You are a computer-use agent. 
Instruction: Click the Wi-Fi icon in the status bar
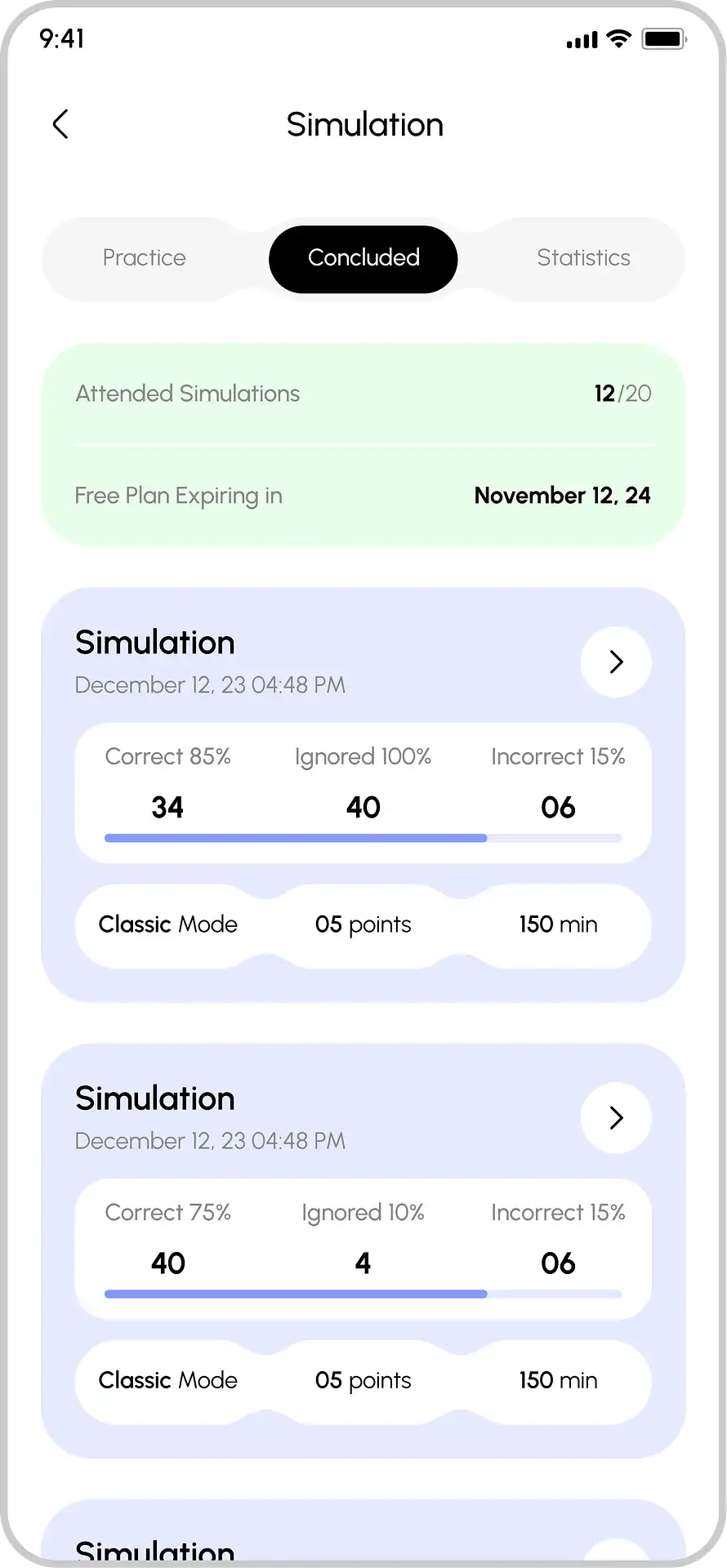click(x=618, y=38)
